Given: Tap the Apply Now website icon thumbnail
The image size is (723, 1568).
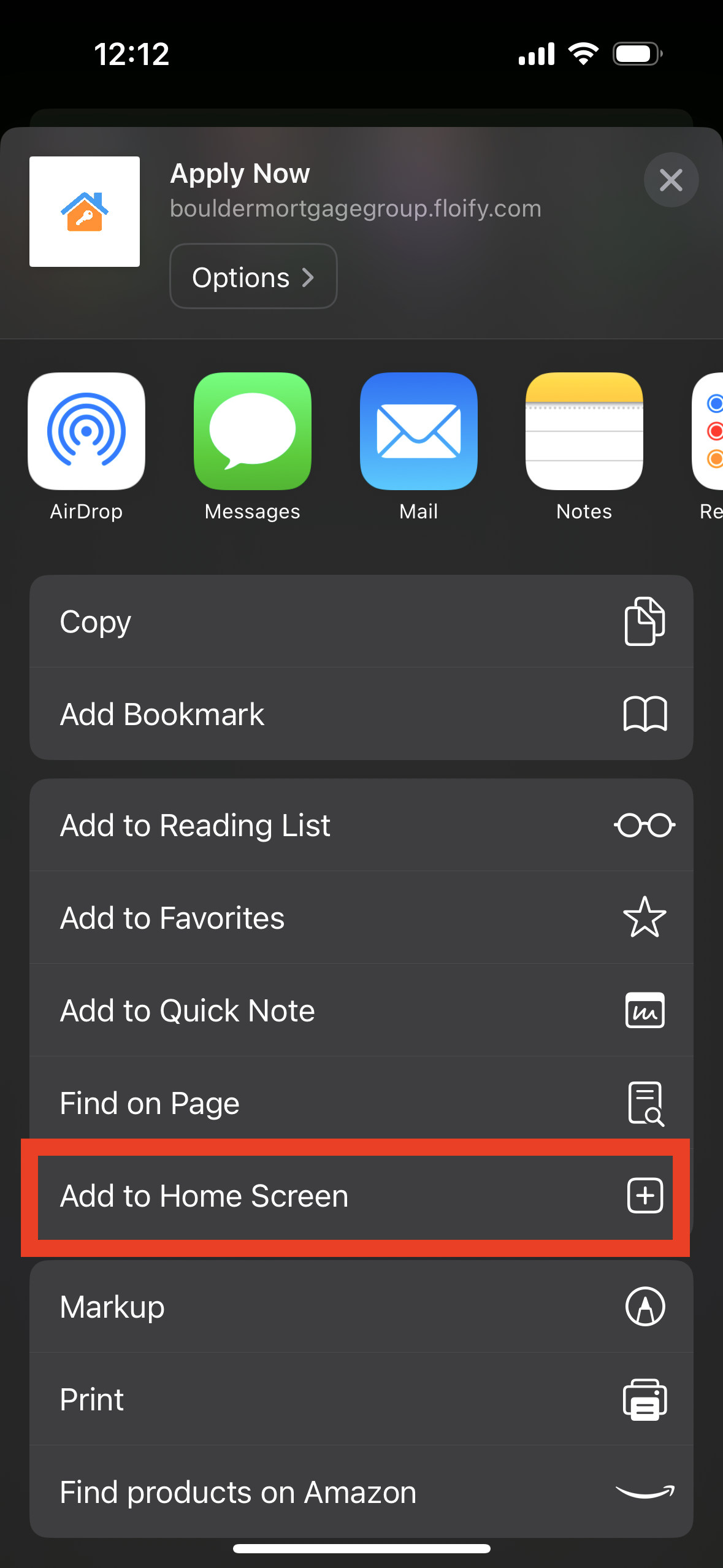Looking at the screenshot, I should pos(84,211).
